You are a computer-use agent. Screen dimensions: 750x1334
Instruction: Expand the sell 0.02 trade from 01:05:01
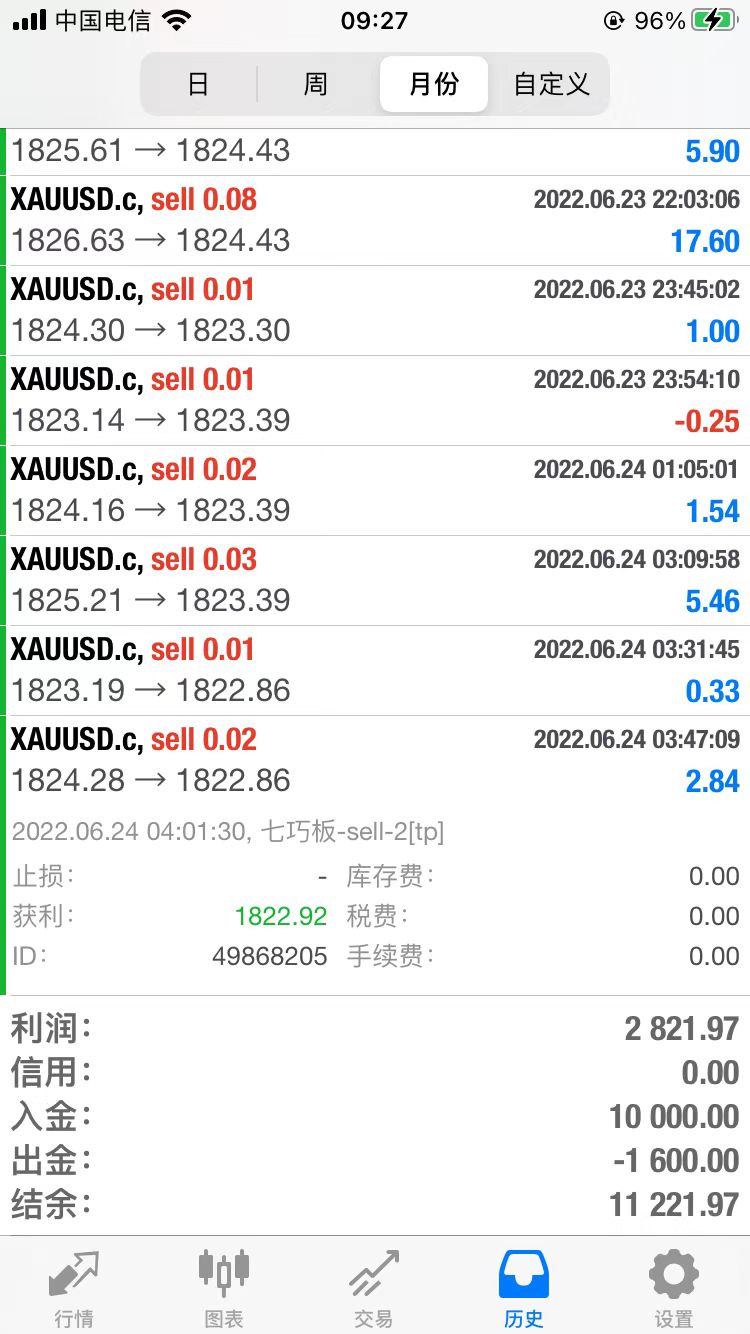(375, 490)
